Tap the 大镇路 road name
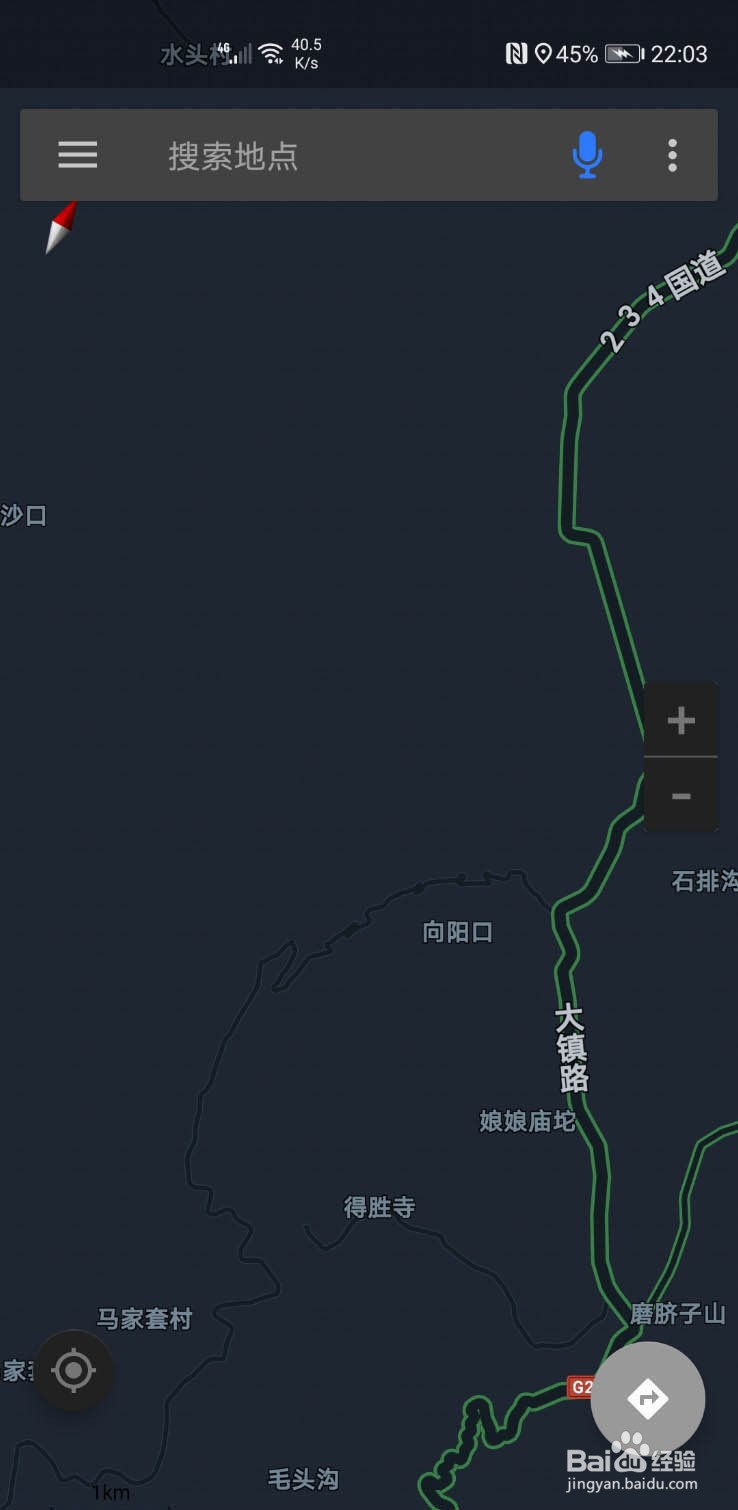738x1510 pixels. pos(571,1049)
